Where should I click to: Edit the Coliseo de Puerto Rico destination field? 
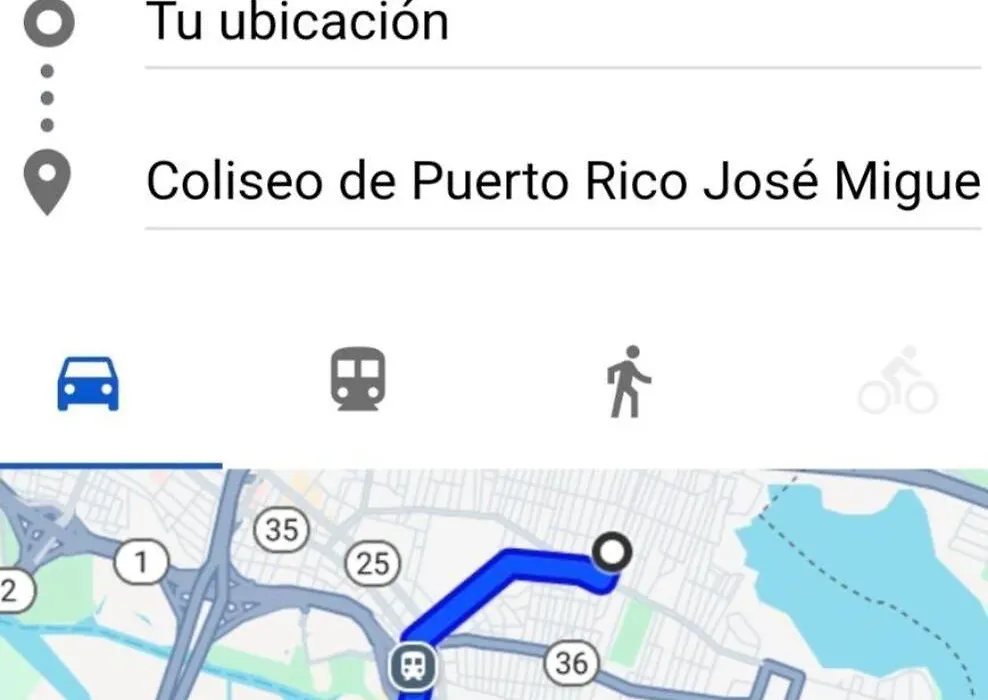tap(560, 182)
